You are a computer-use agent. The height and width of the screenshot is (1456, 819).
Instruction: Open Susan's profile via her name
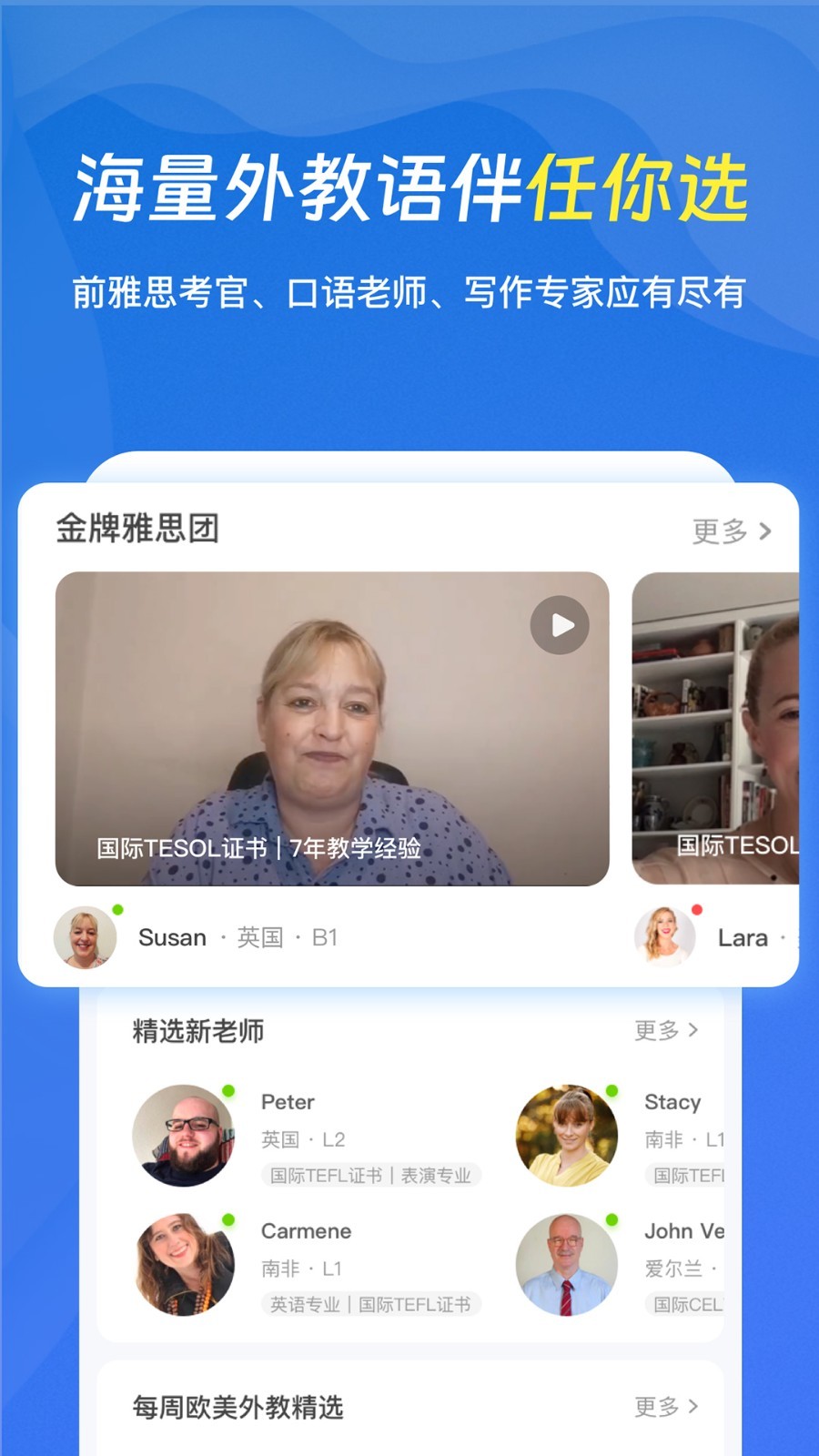coord(171,937)
